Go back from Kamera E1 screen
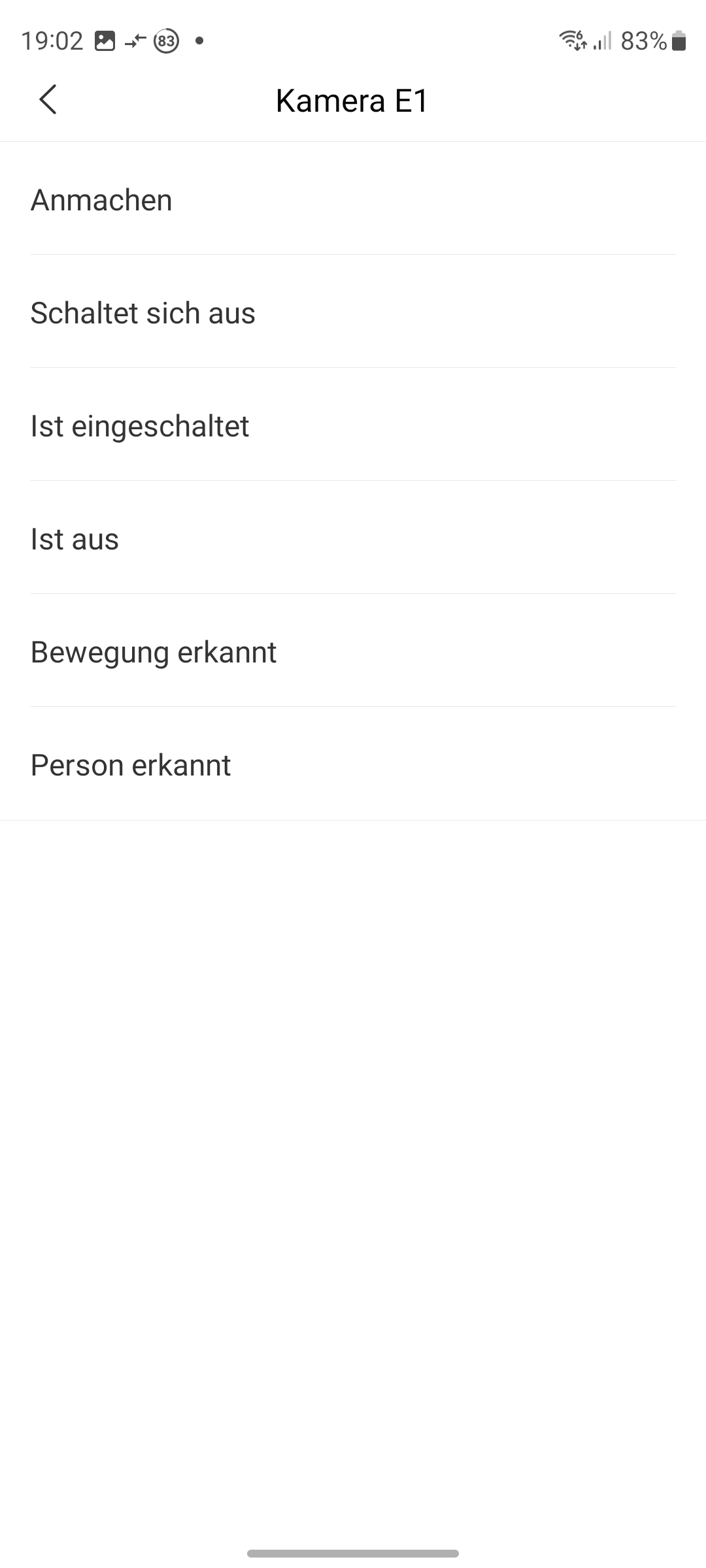Screen dimensions: 706x1568 point(48,100)
